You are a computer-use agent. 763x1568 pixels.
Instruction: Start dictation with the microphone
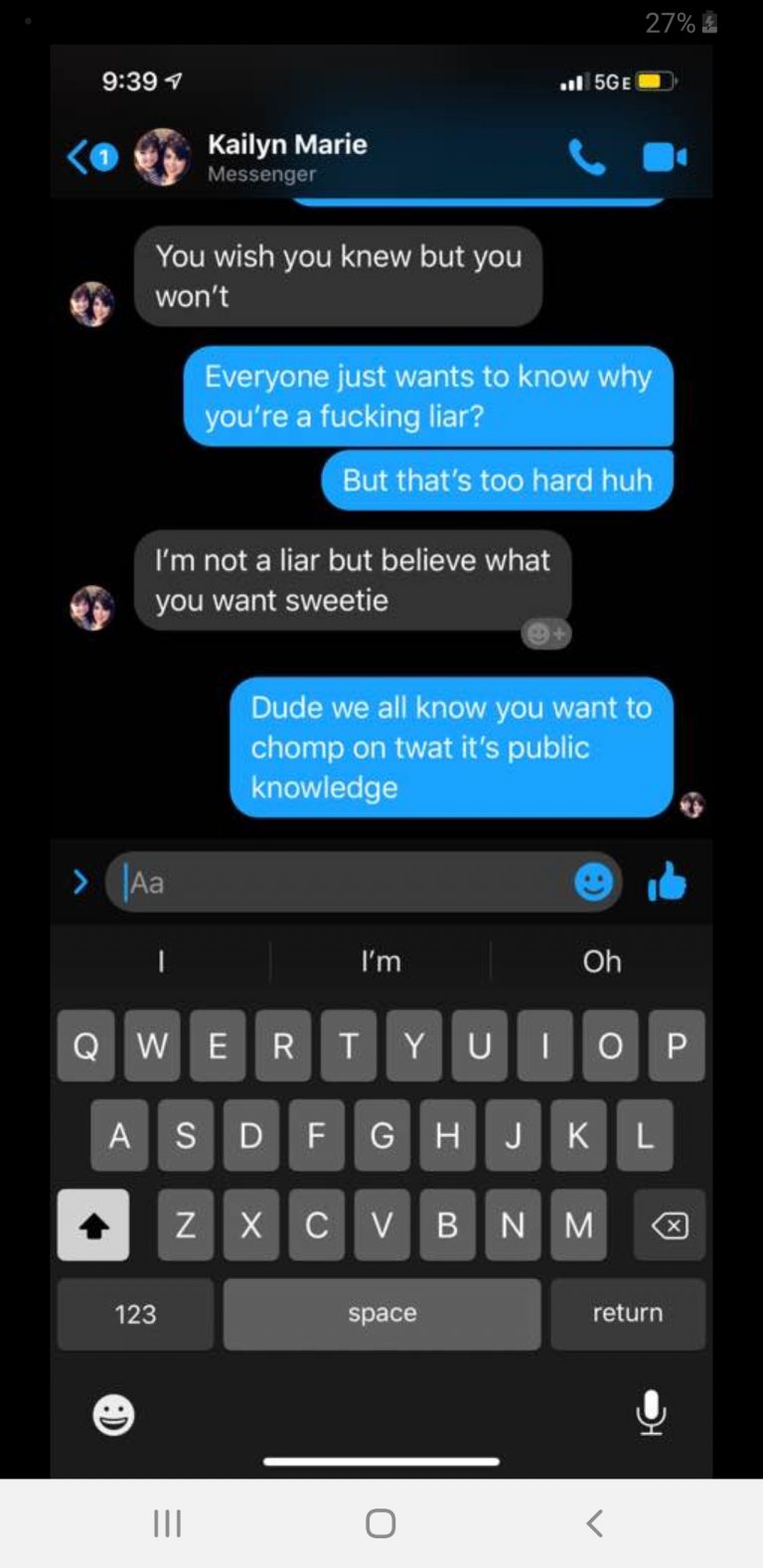(651, 1413)
